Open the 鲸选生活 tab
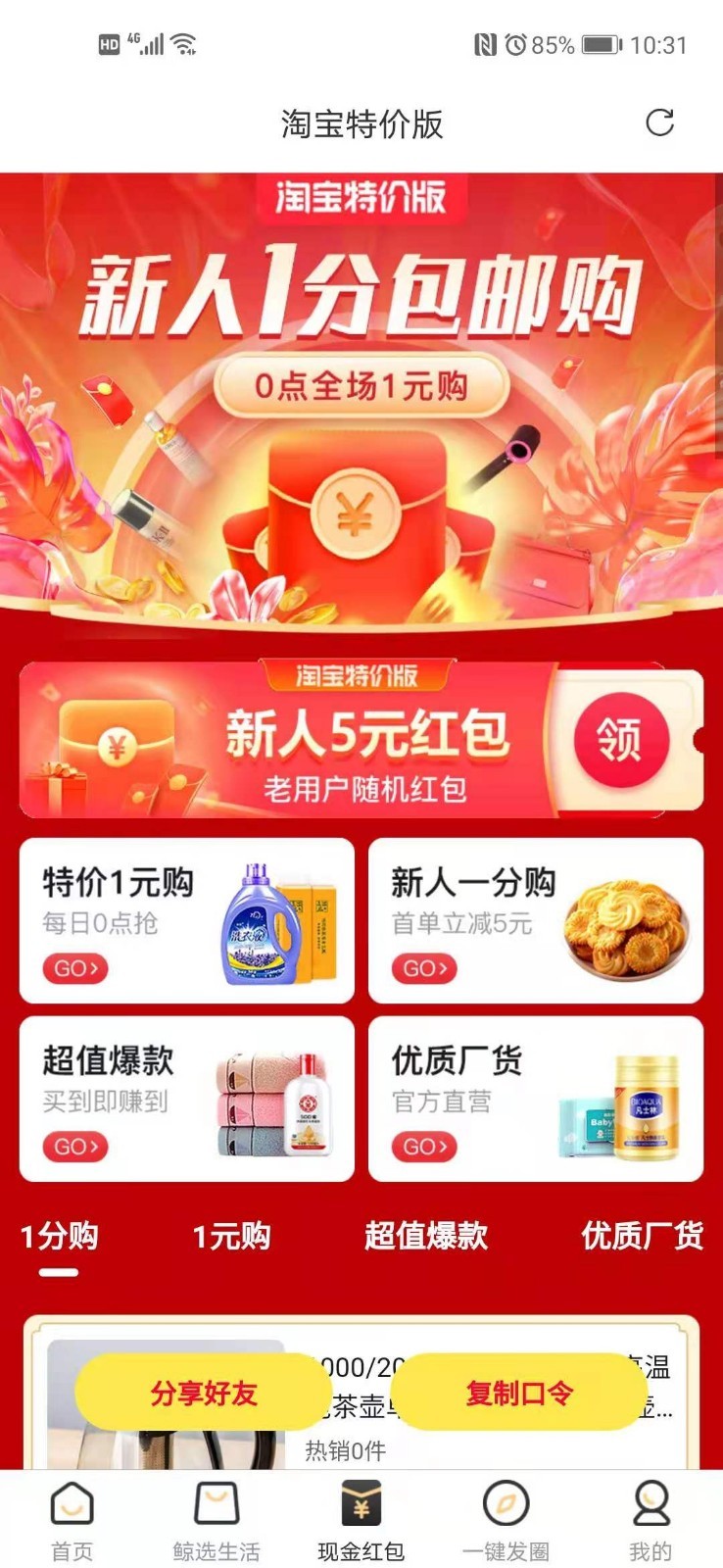The height and width of the screenshot is (1568, 723). [x=217, y=1520]
